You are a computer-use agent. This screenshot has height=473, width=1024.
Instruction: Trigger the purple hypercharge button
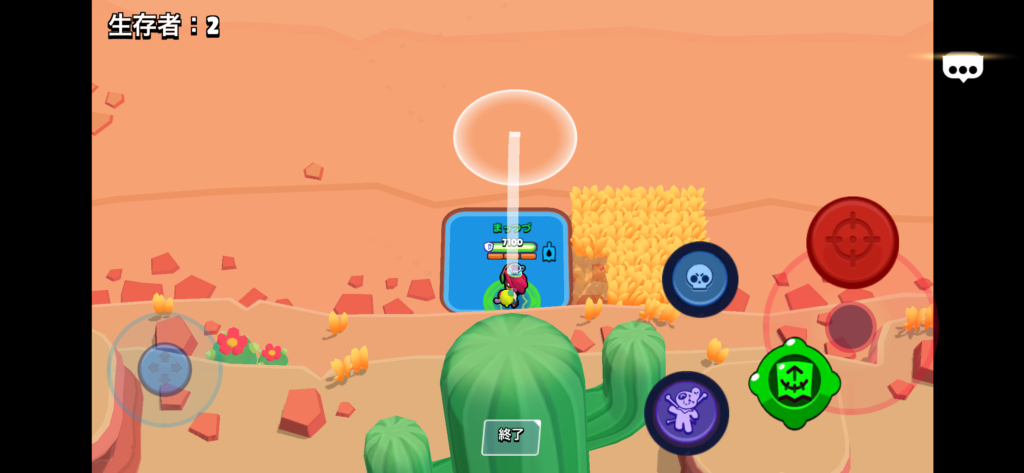click(686, 412)
